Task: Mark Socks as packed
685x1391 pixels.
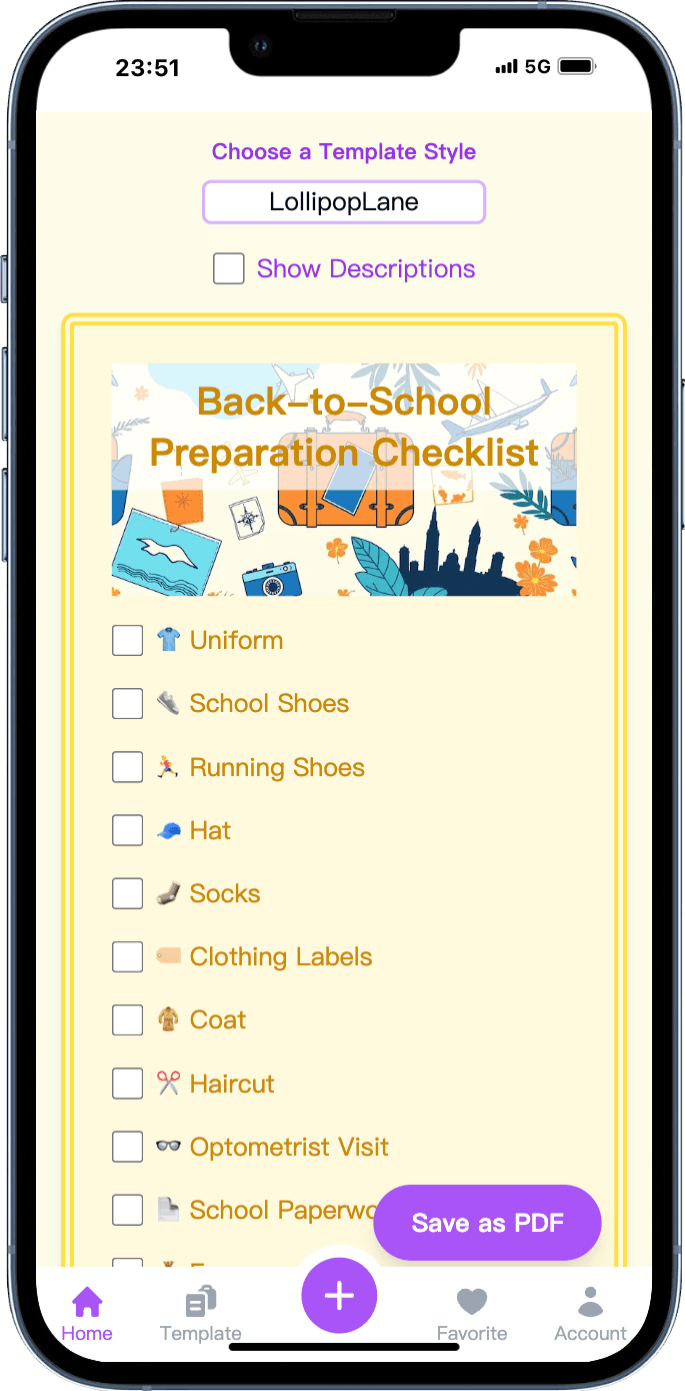Action: point(128,894)
